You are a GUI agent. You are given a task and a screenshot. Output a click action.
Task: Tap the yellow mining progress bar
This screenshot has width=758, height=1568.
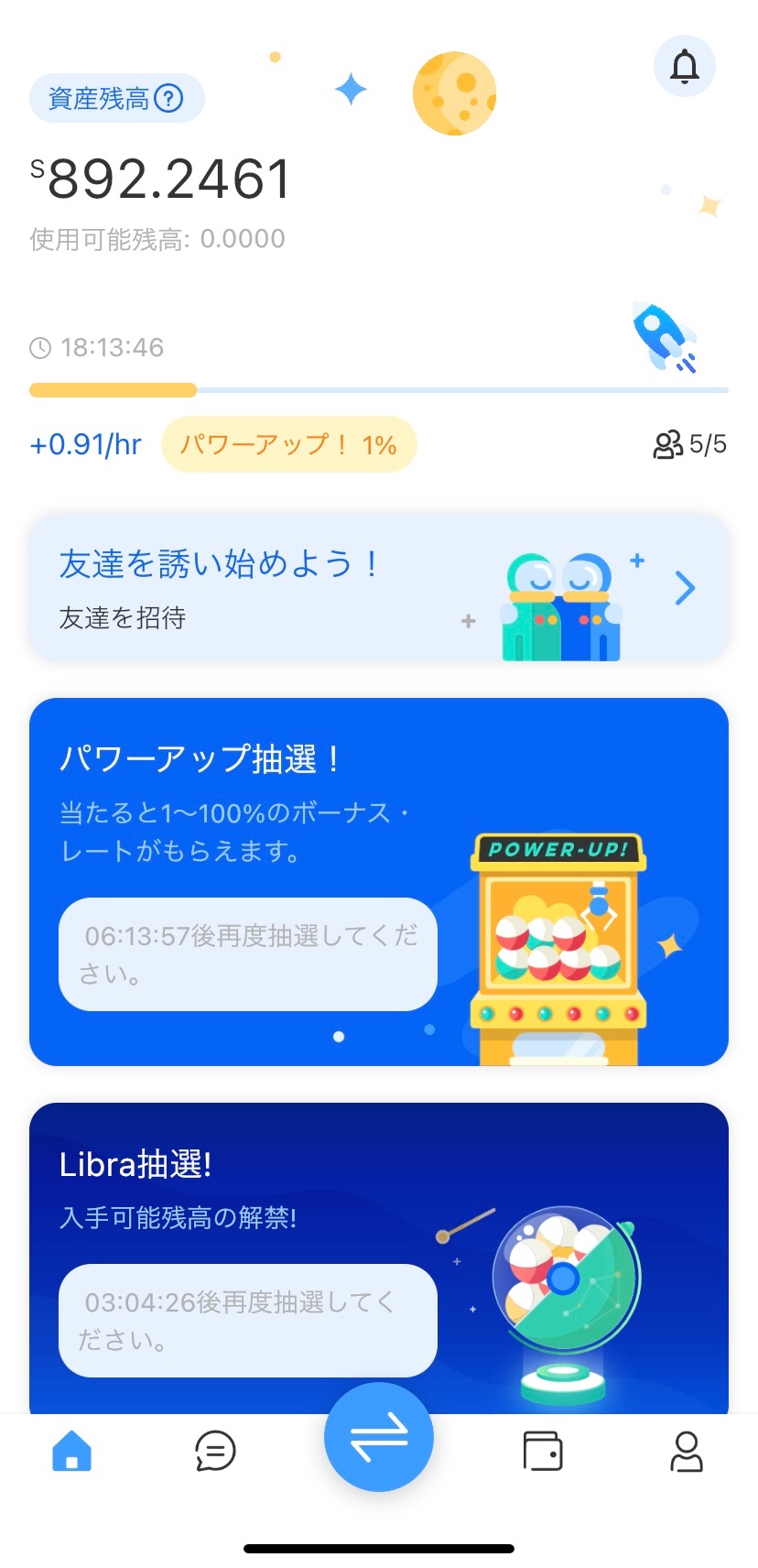coord(110,390)
